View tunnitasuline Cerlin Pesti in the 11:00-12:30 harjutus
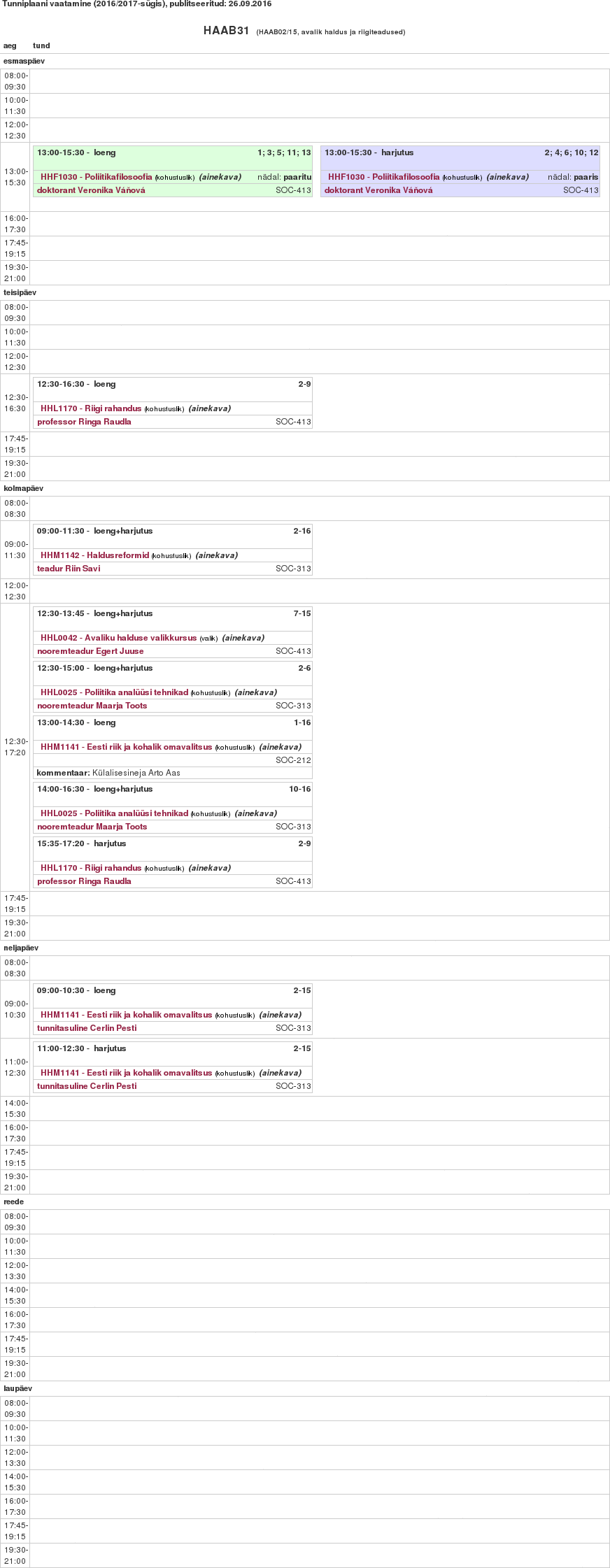This screenshot has width=610, height=1568. [87, 1086]
